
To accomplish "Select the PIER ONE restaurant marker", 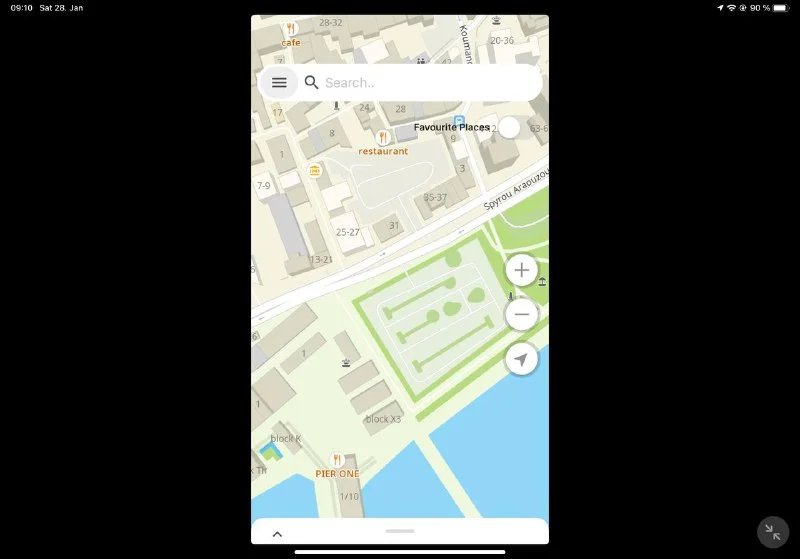I will click(x=337, y=461).
